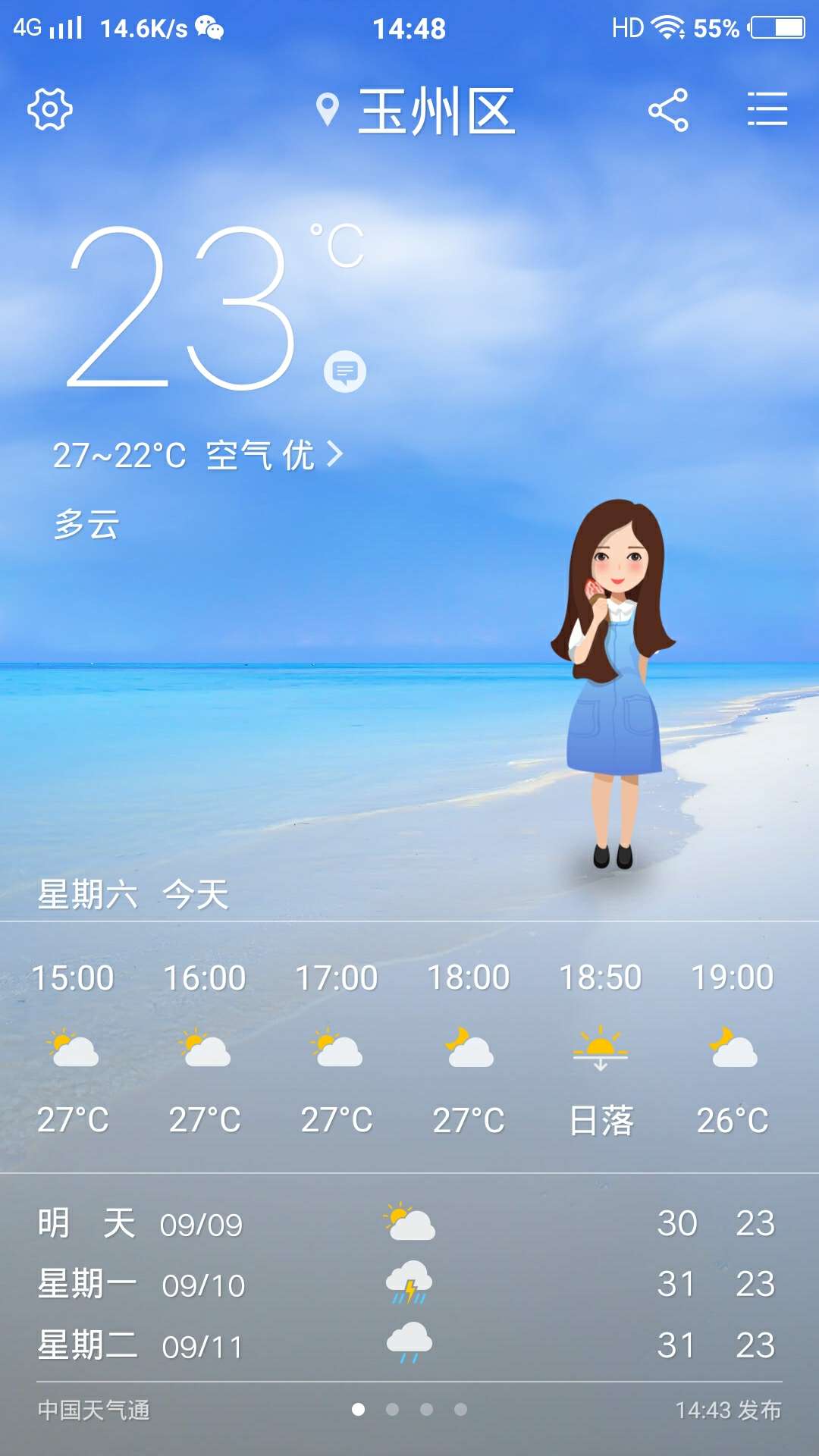Image resolution: width=819 pixels, height=1456 pixels.
Task: Click the location pin beside 玉州区
Action: pyautogui.click(x=326, y=108)
